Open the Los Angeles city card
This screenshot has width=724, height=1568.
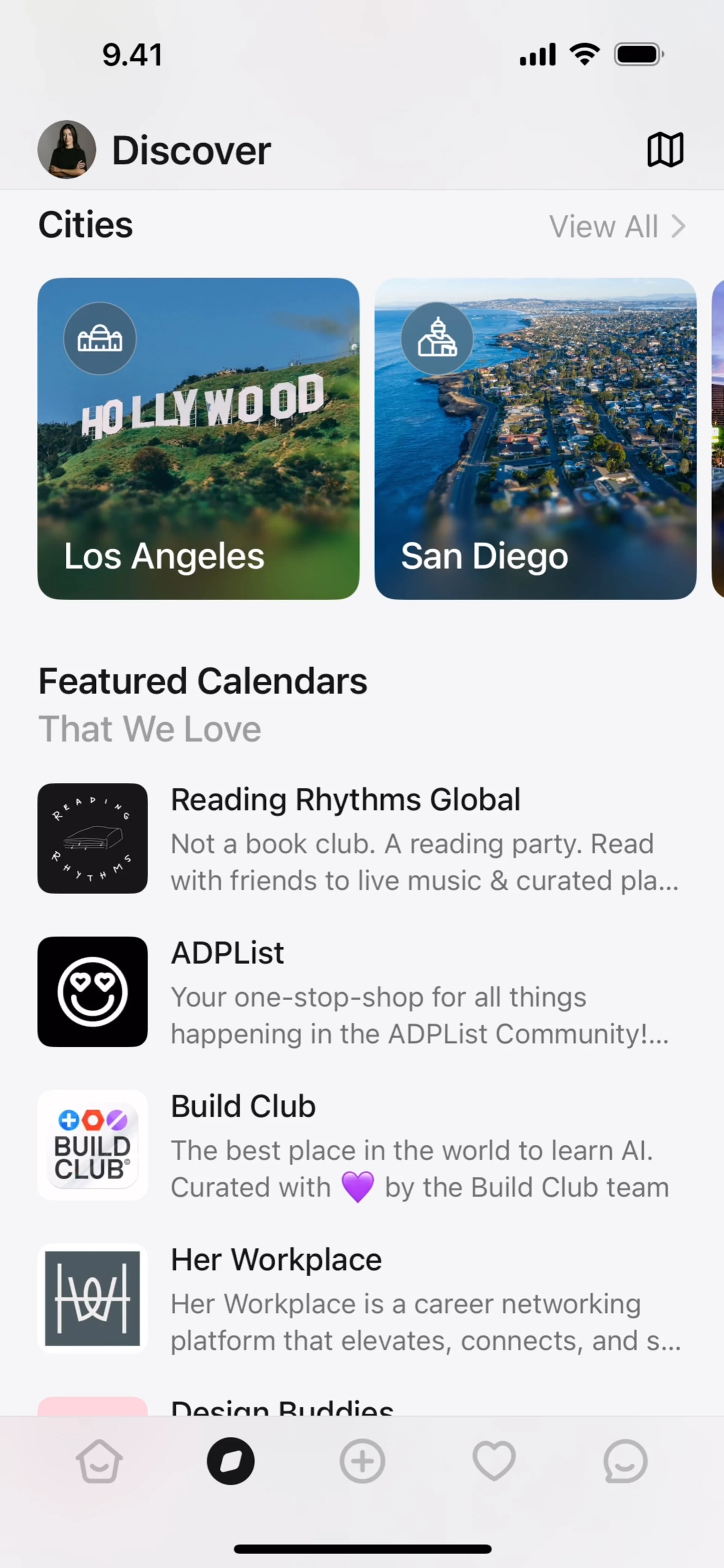click(x=198, y=438)
